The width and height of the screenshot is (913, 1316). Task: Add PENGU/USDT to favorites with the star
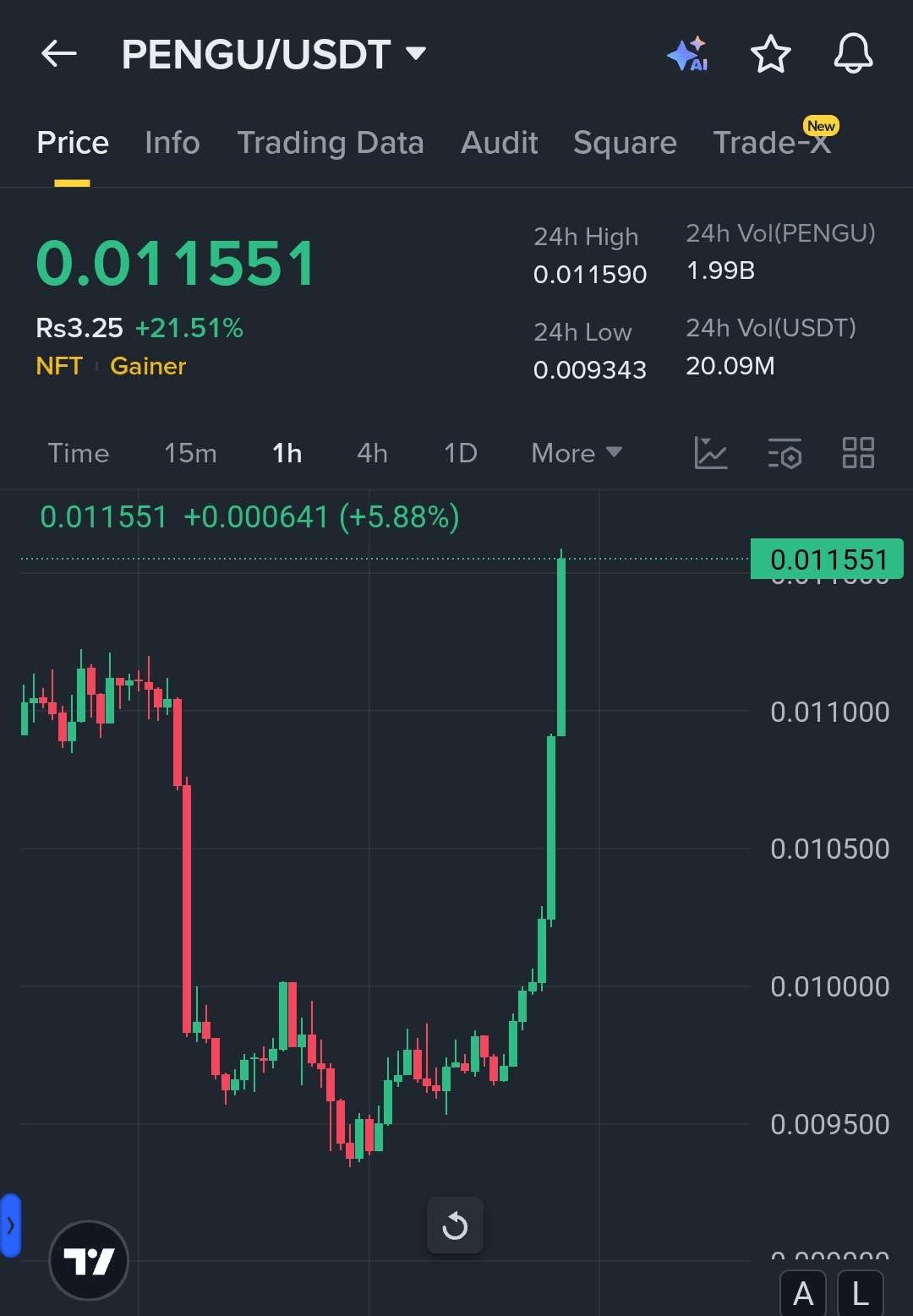coord(770,54)
